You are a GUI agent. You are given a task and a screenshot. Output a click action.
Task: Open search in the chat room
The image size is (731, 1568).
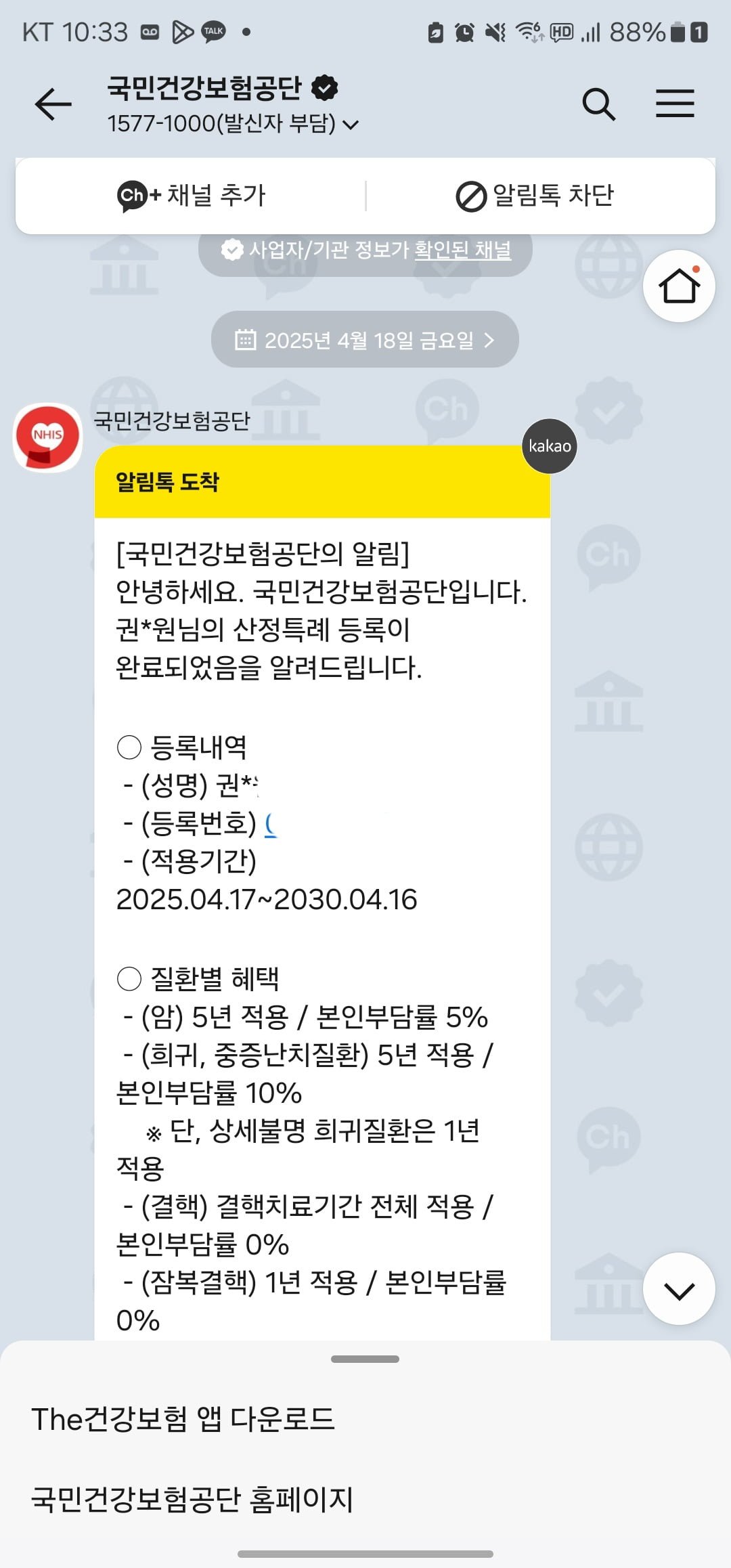(x=598, y=104)
